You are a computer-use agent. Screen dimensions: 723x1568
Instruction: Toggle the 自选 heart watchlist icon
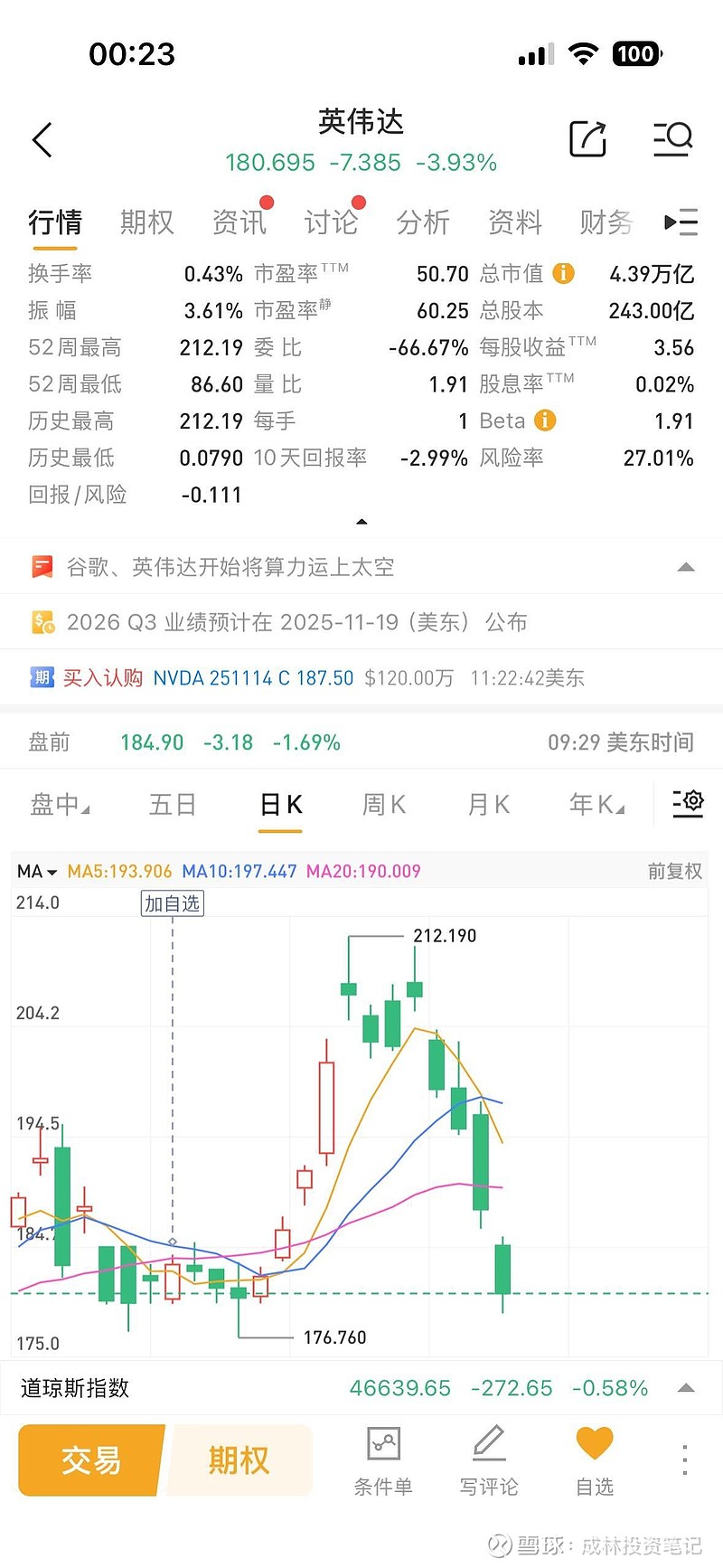click(x=593, y=1444)
